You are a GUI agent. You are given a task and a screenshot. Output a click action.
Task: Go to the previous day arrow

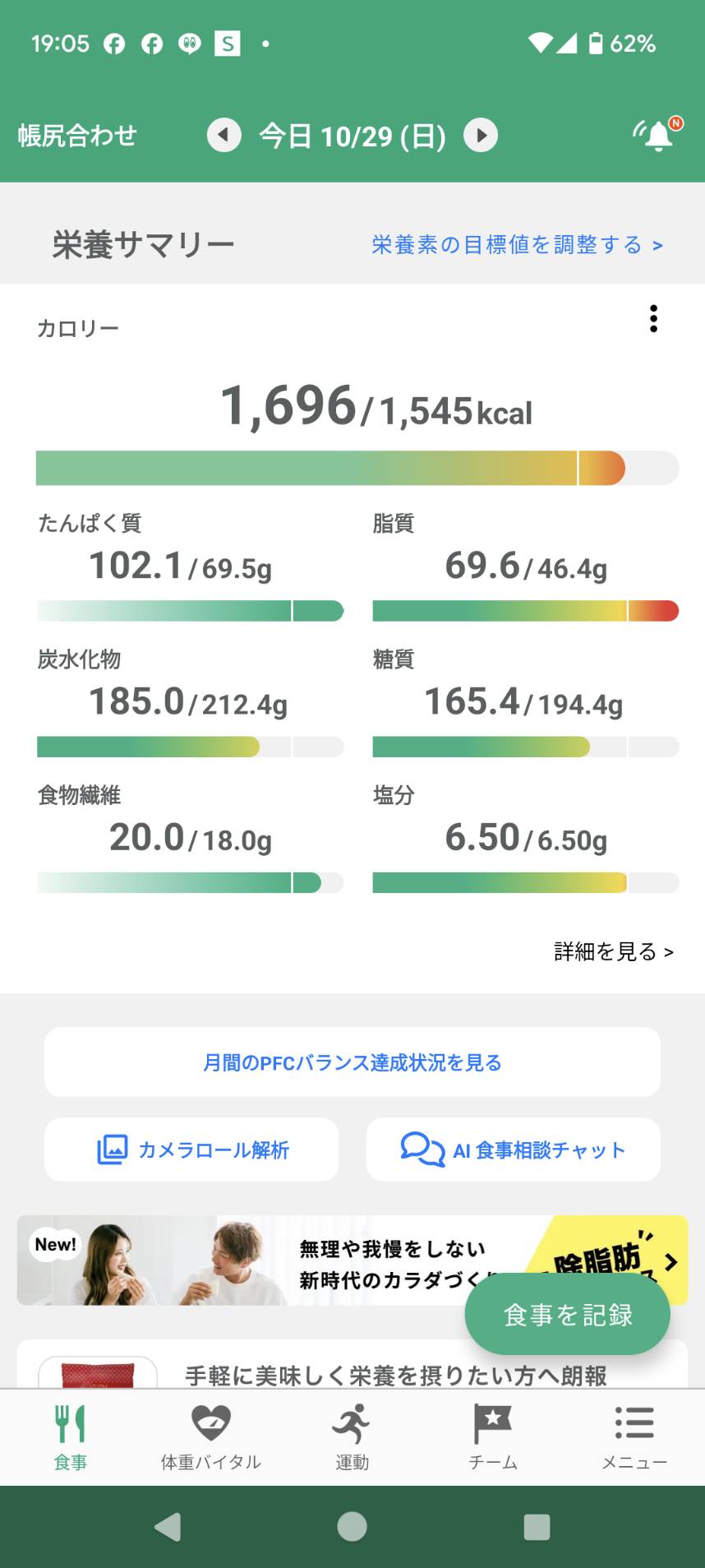point(223,135)
